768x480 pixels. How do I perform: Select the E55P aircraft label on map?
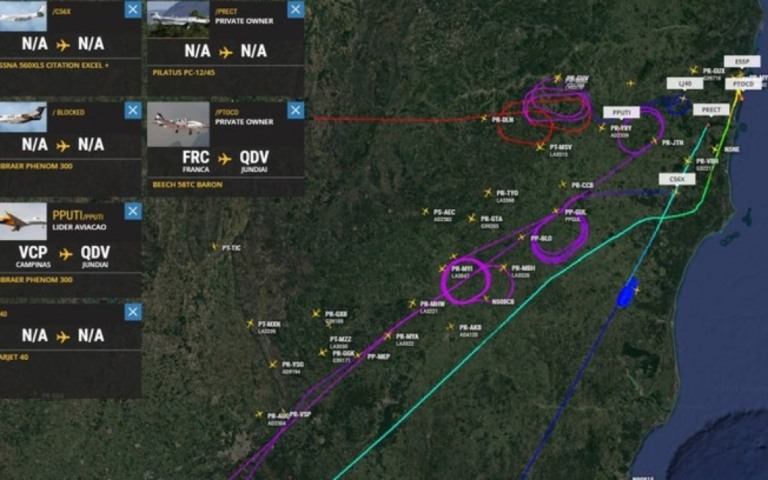741,62
